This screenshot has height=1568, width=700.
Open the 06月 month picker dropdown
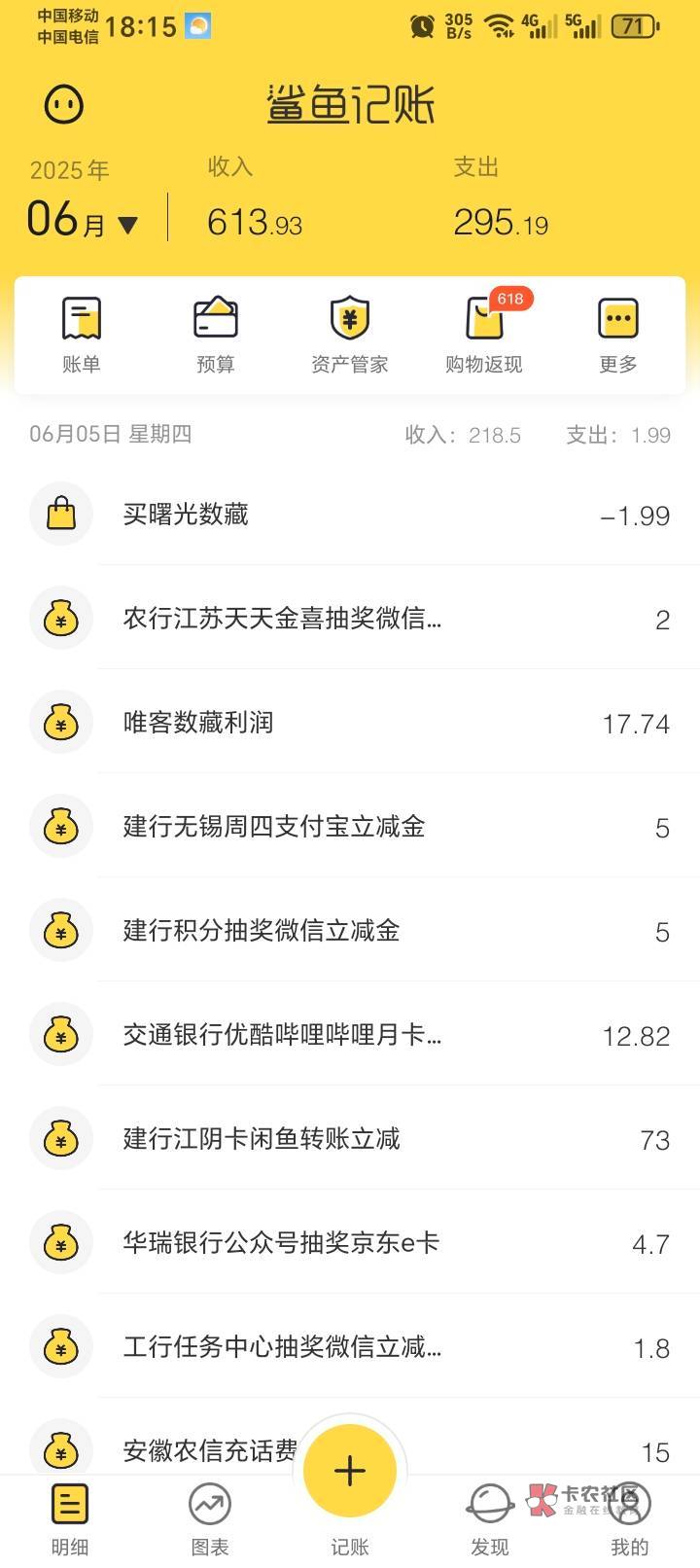[x=83, y=219]
